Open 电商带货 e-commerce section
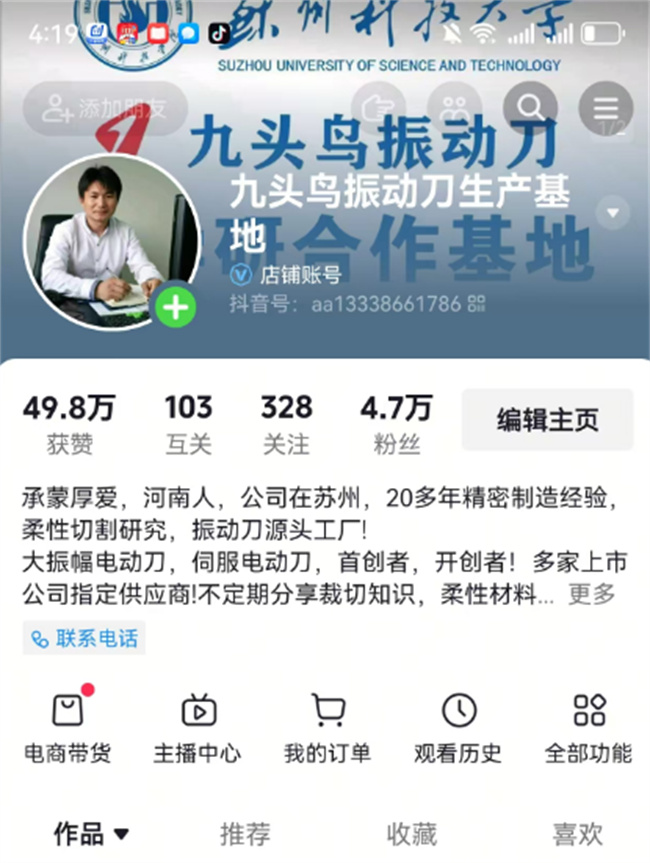The width and height of the screenshot is (650, 863). pos(68,727)
